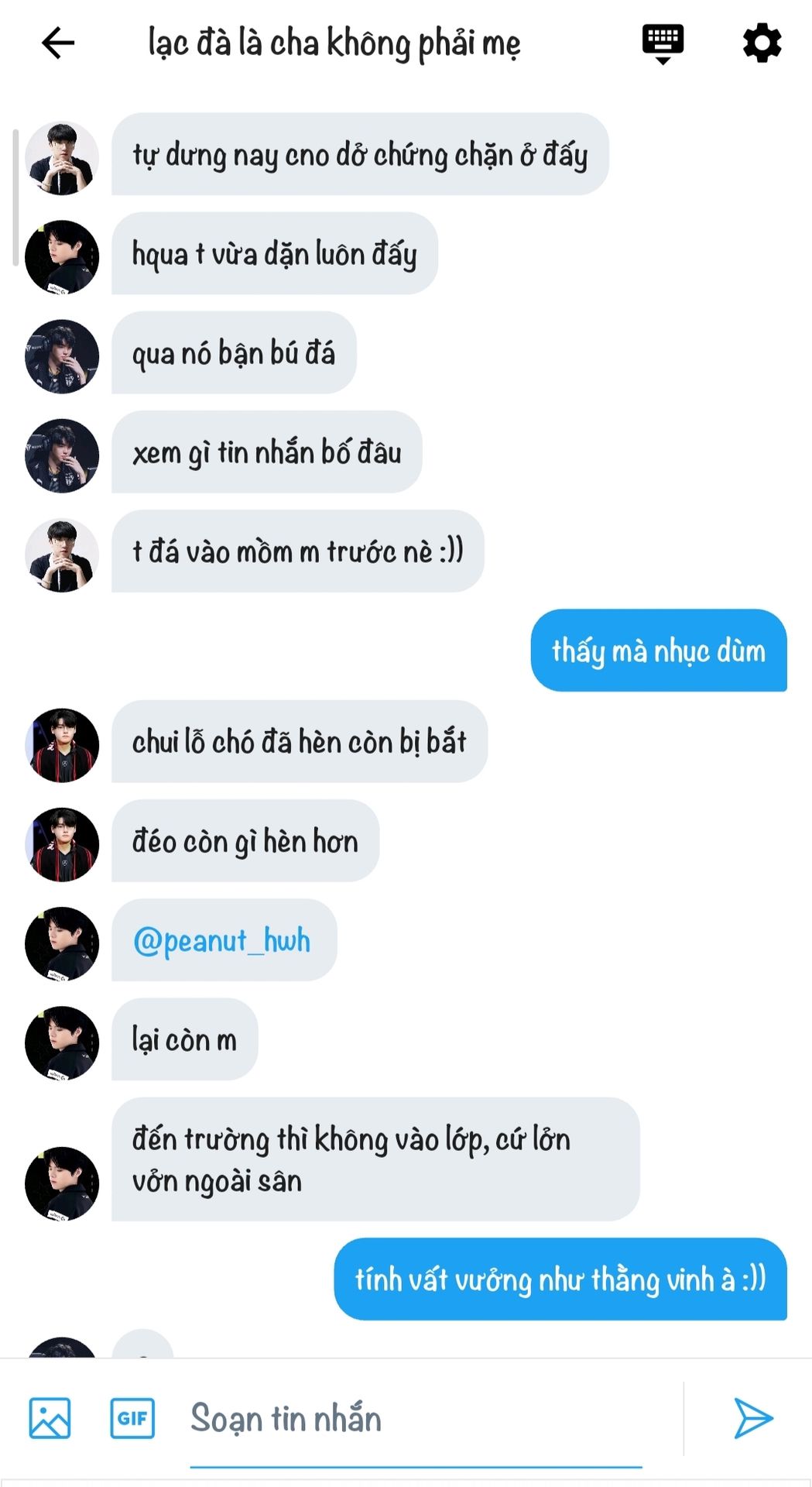Open avatar beside 'tự dưng nay cno dở chứng' message
The width and height of the screenshot is (812, 1487).
(62, 158)
